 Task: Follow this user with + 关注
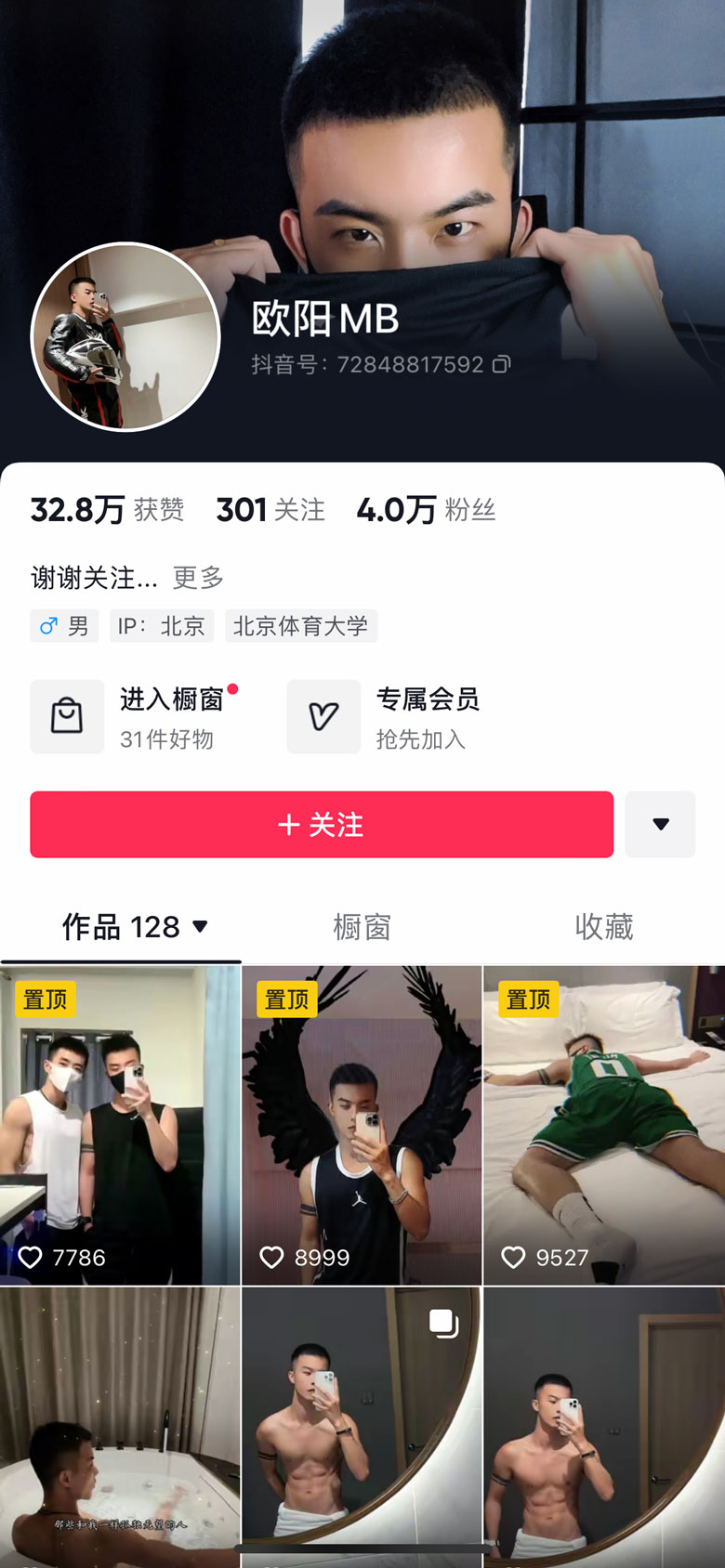coord(322,824)
